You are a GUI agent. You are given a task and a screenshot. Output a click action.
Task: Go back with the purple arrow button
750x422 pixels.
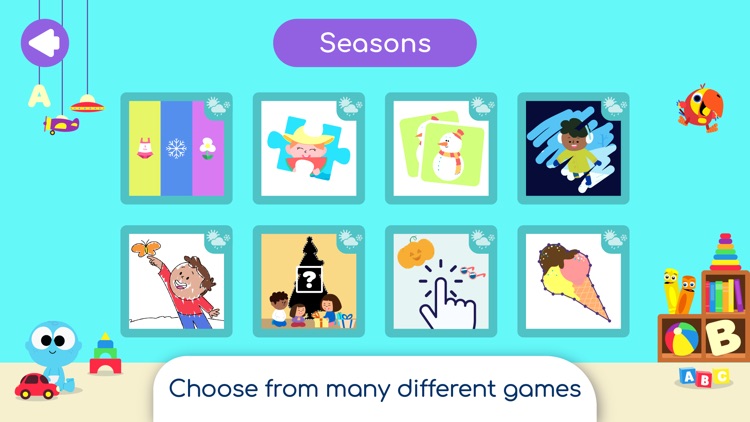pos(45,43)
